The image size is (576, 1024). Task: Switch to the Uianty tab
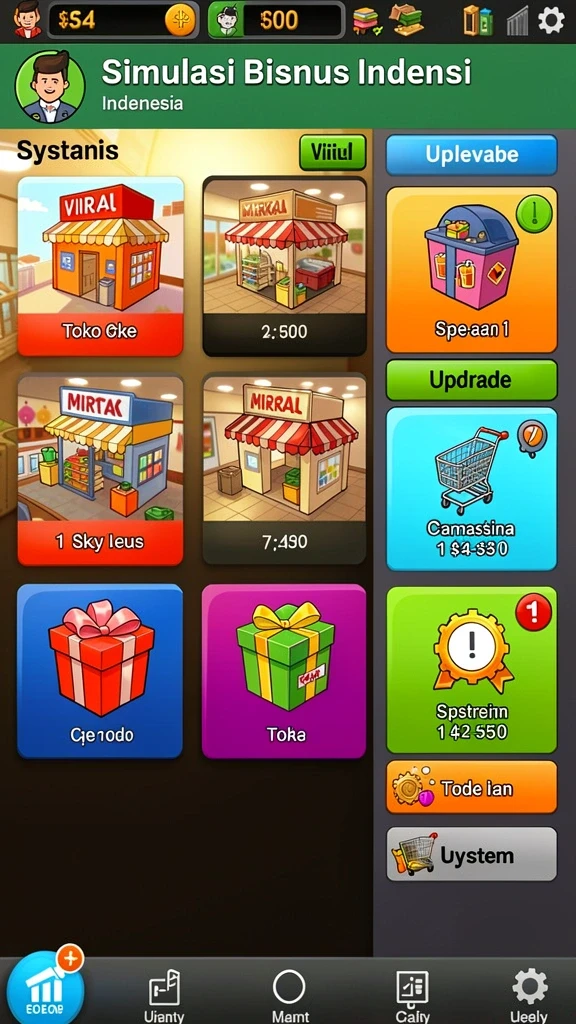pyautogui.click(x=164, y=995)
